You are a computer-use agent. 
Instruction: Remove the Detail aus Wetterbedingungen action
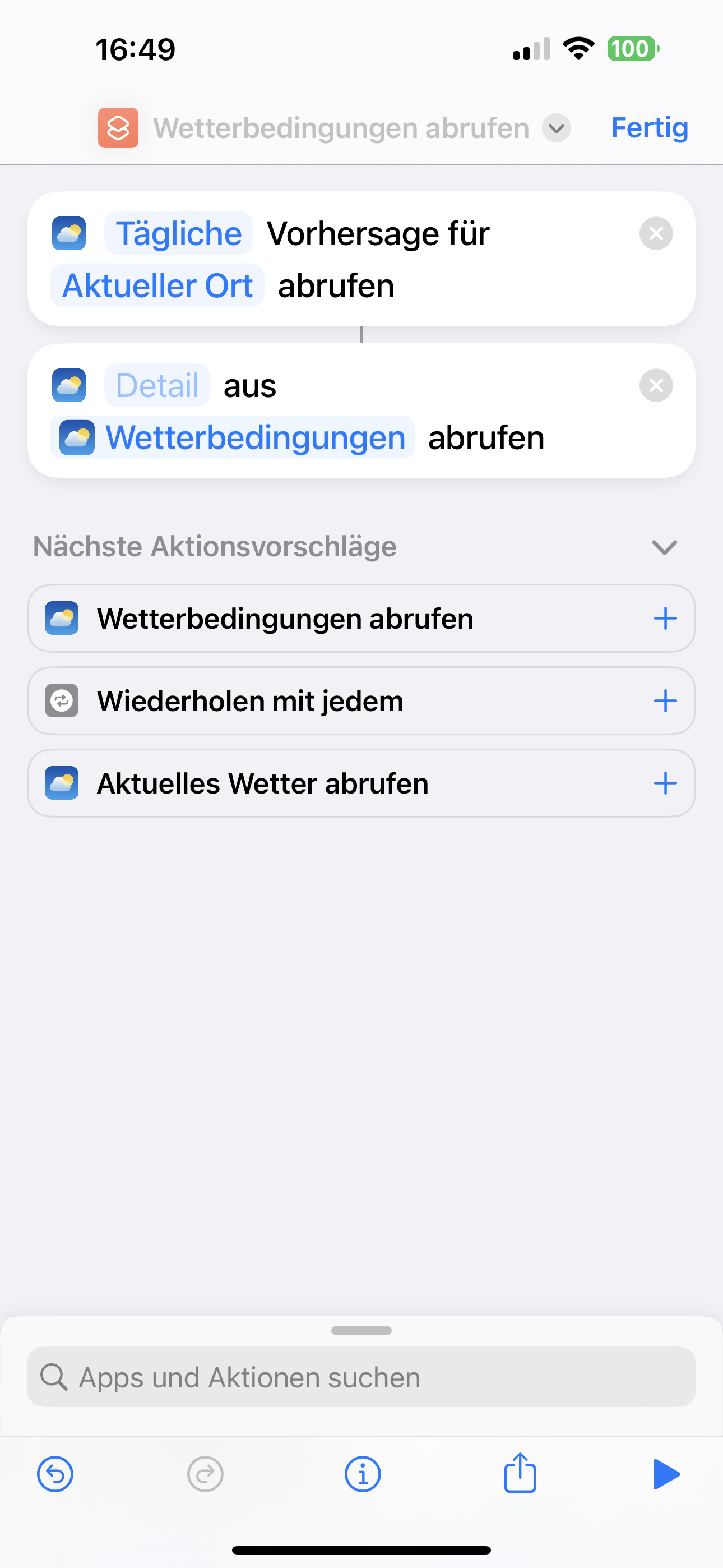[x=655, y=386]
